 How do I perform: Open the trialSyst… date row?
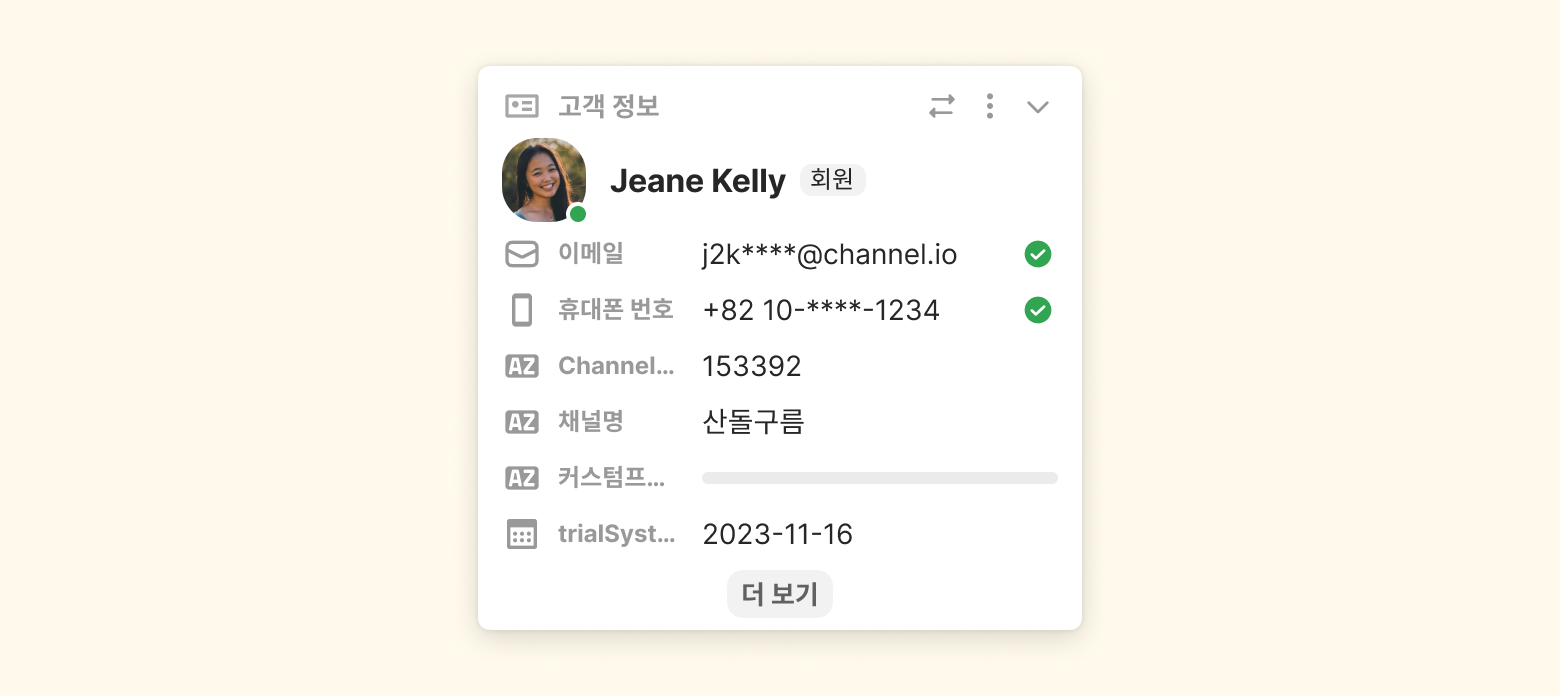(778, 534)
